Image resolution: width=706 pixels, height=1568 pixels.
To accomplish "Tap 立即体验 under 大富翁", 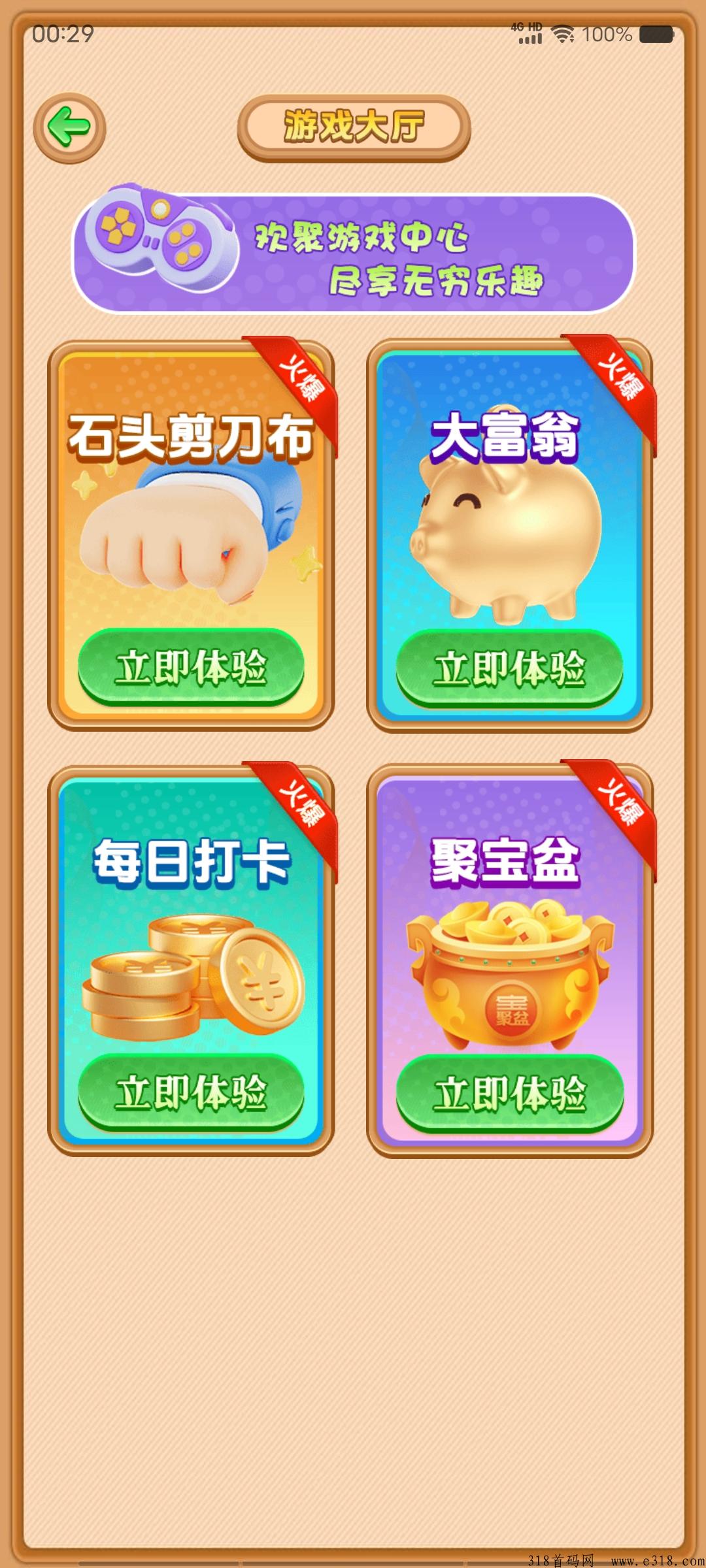I will [509, 668].
